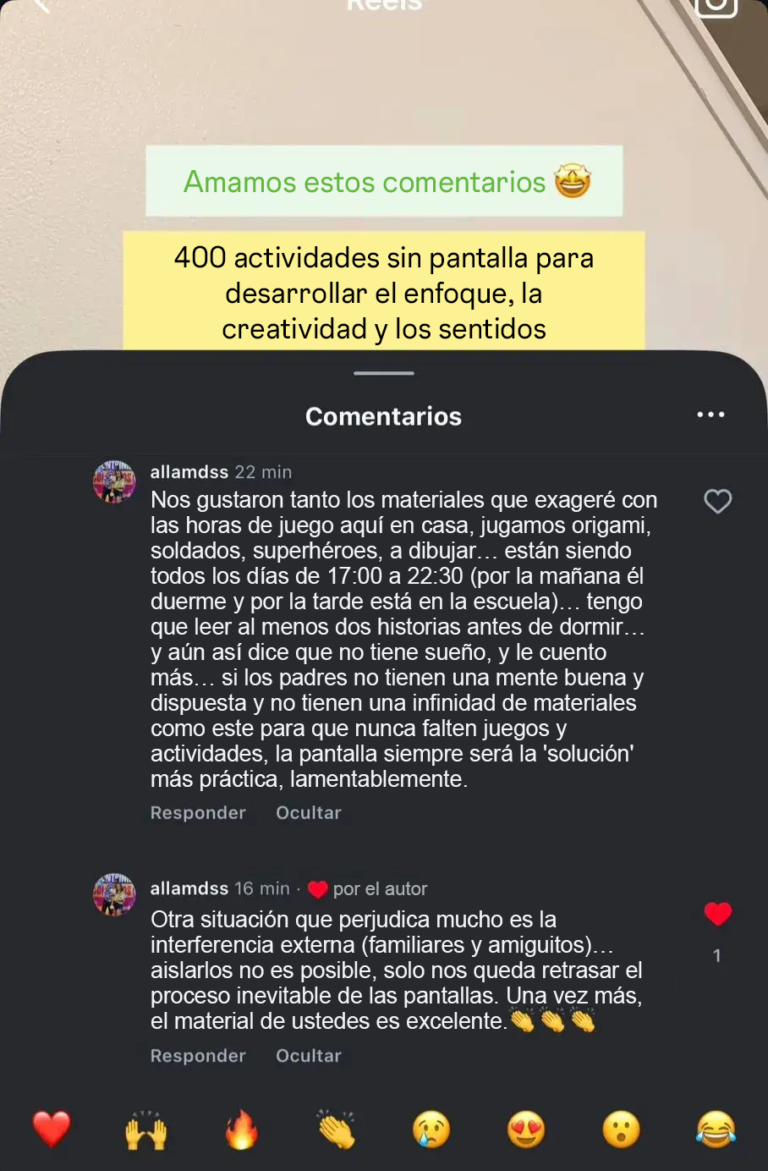Collapse the comments panel using the handle bar
Screen dimensions: 768x1171
pos(384,371)
